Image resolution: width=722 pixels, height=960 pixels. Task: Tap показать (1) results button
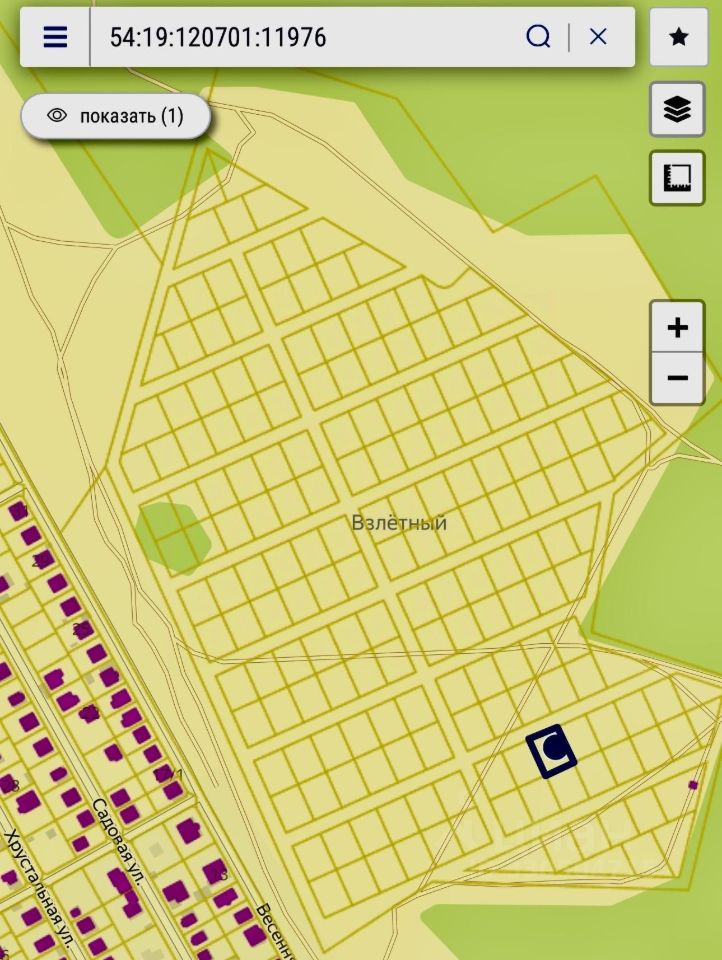[116, 116]
